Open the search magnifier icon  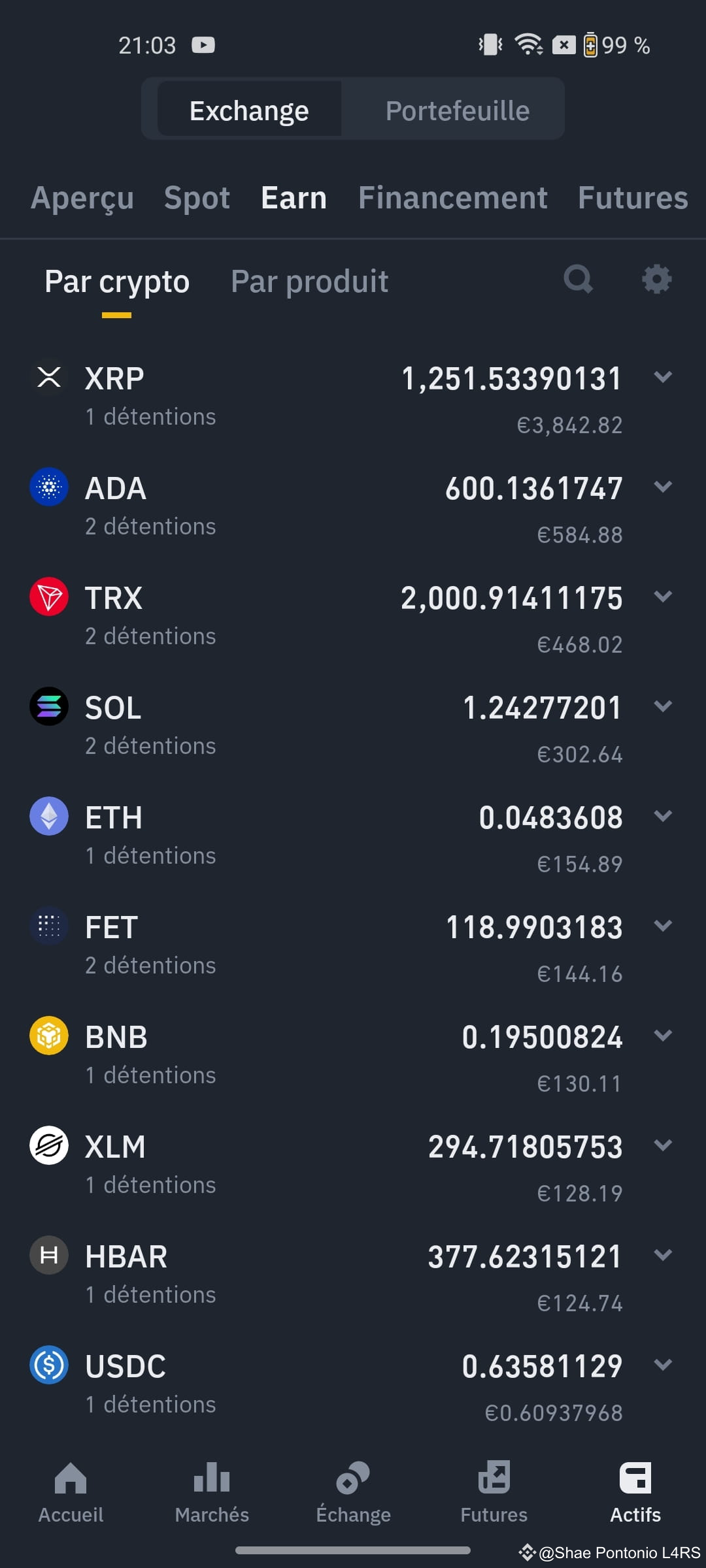[x=578, y=279]
